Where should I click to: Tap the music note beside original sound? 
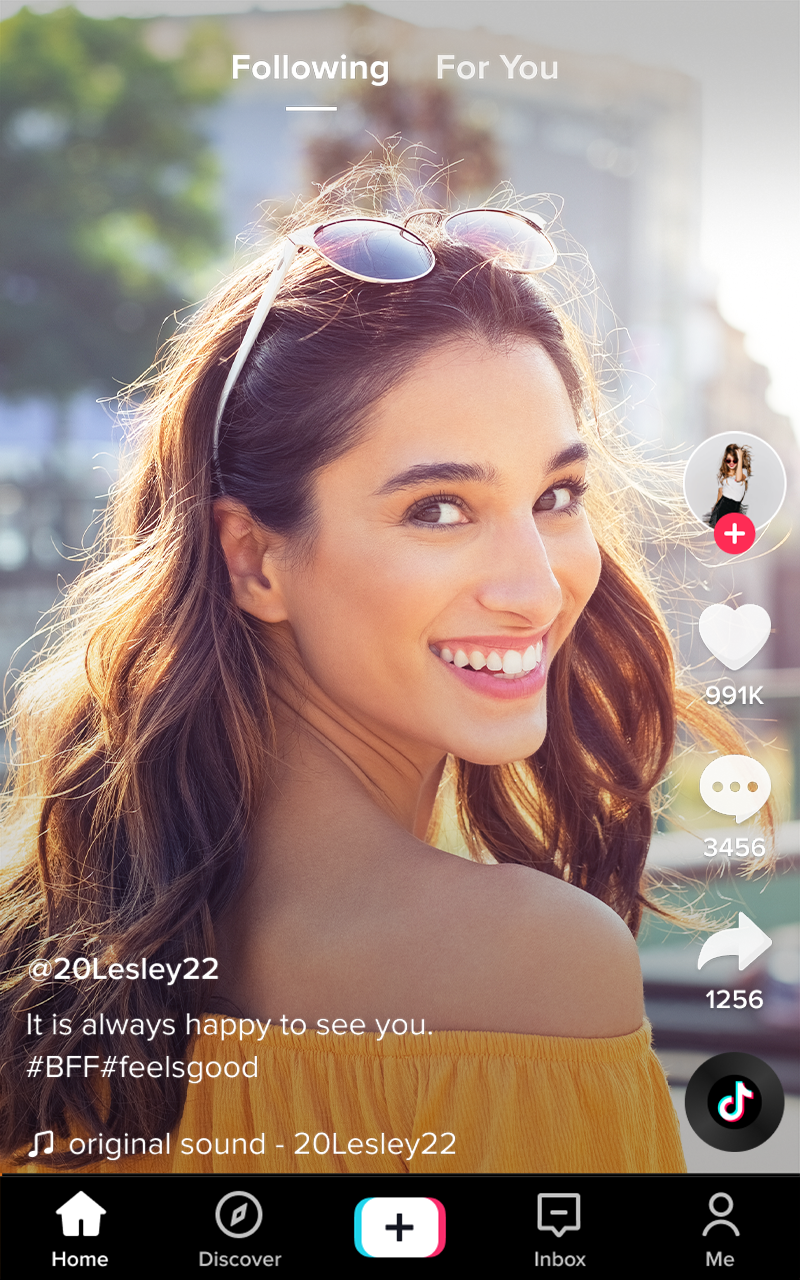pyautogui.click(x=40, y=1143)
